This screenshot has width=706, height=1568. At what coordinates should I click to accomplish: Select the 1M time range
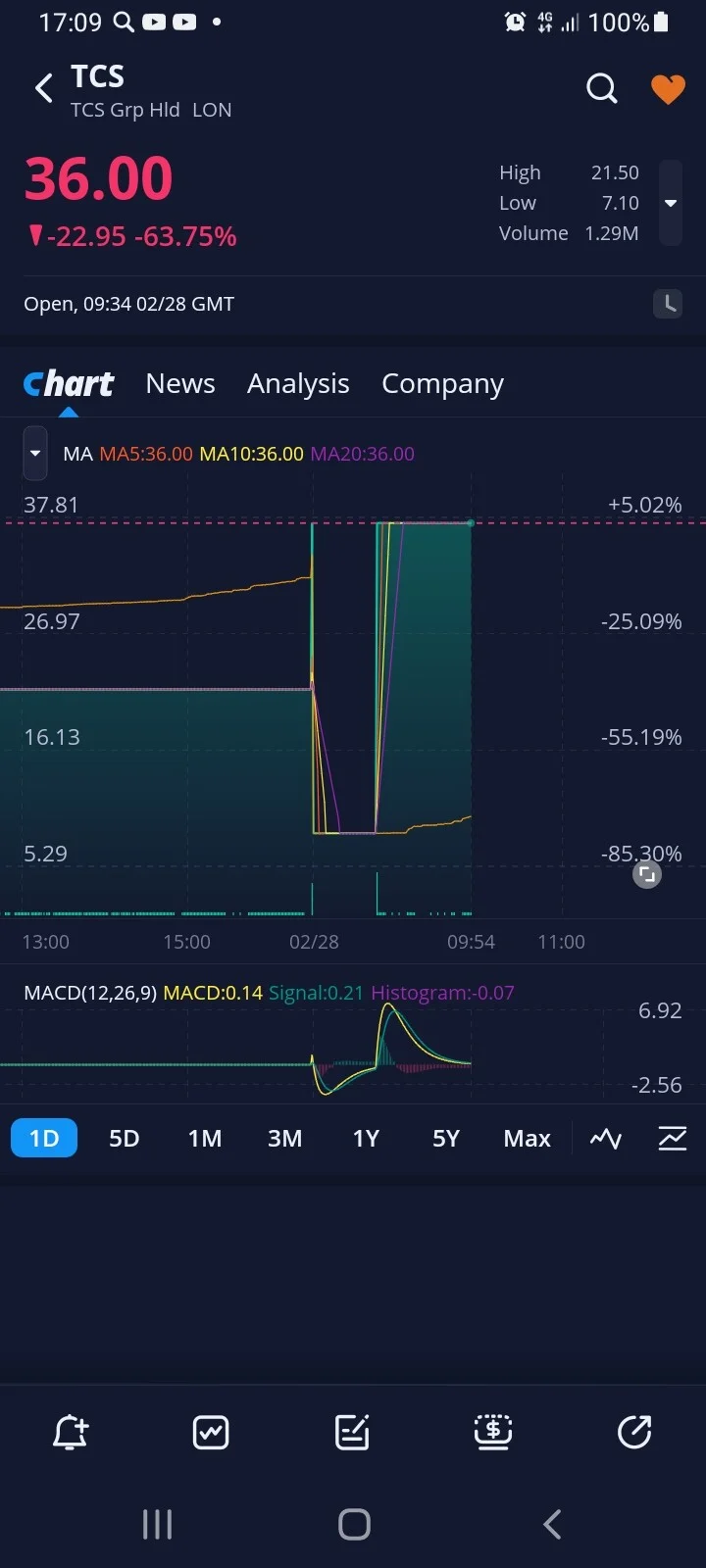coord(205,1138)
